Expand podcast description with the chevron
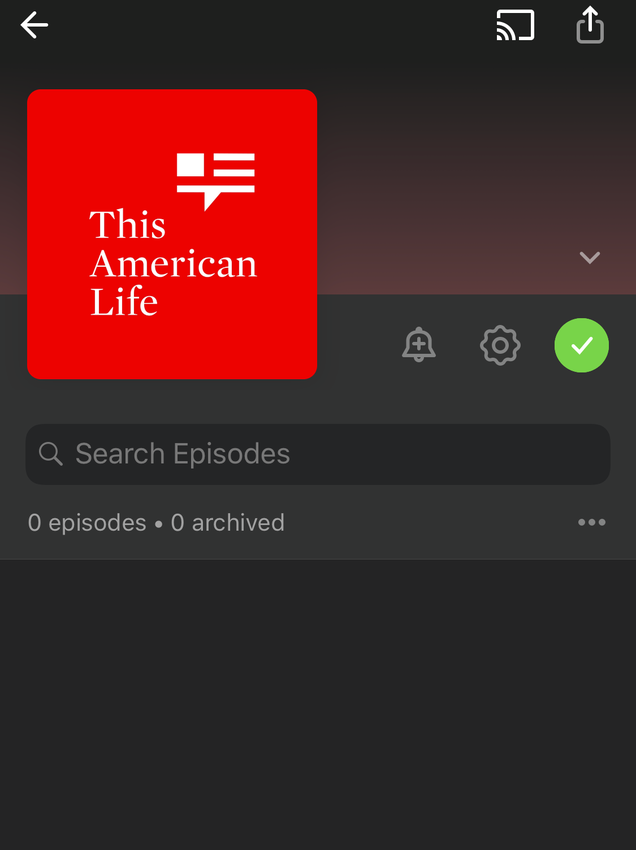This screenshot has width=636, height=850. 589,258
